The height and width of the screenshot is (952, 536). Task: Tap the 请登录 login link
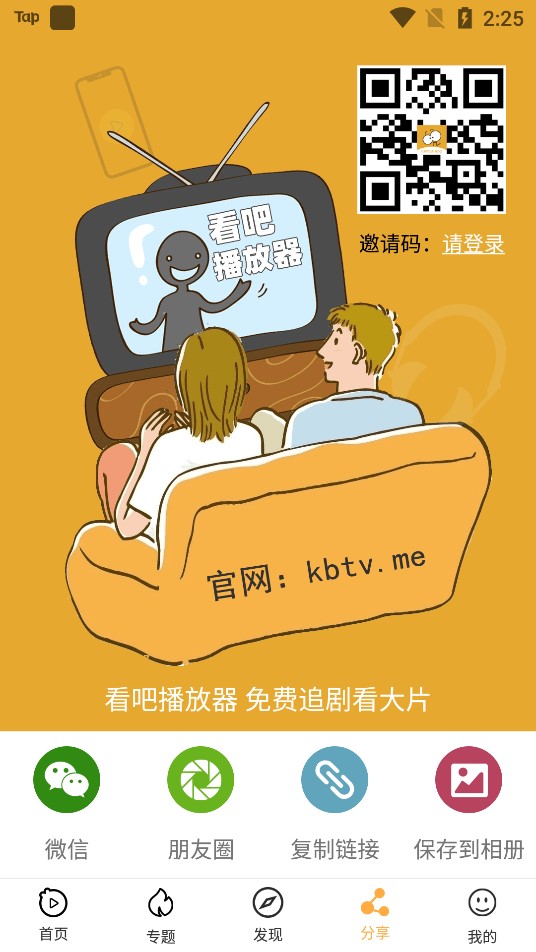(473, 244)
